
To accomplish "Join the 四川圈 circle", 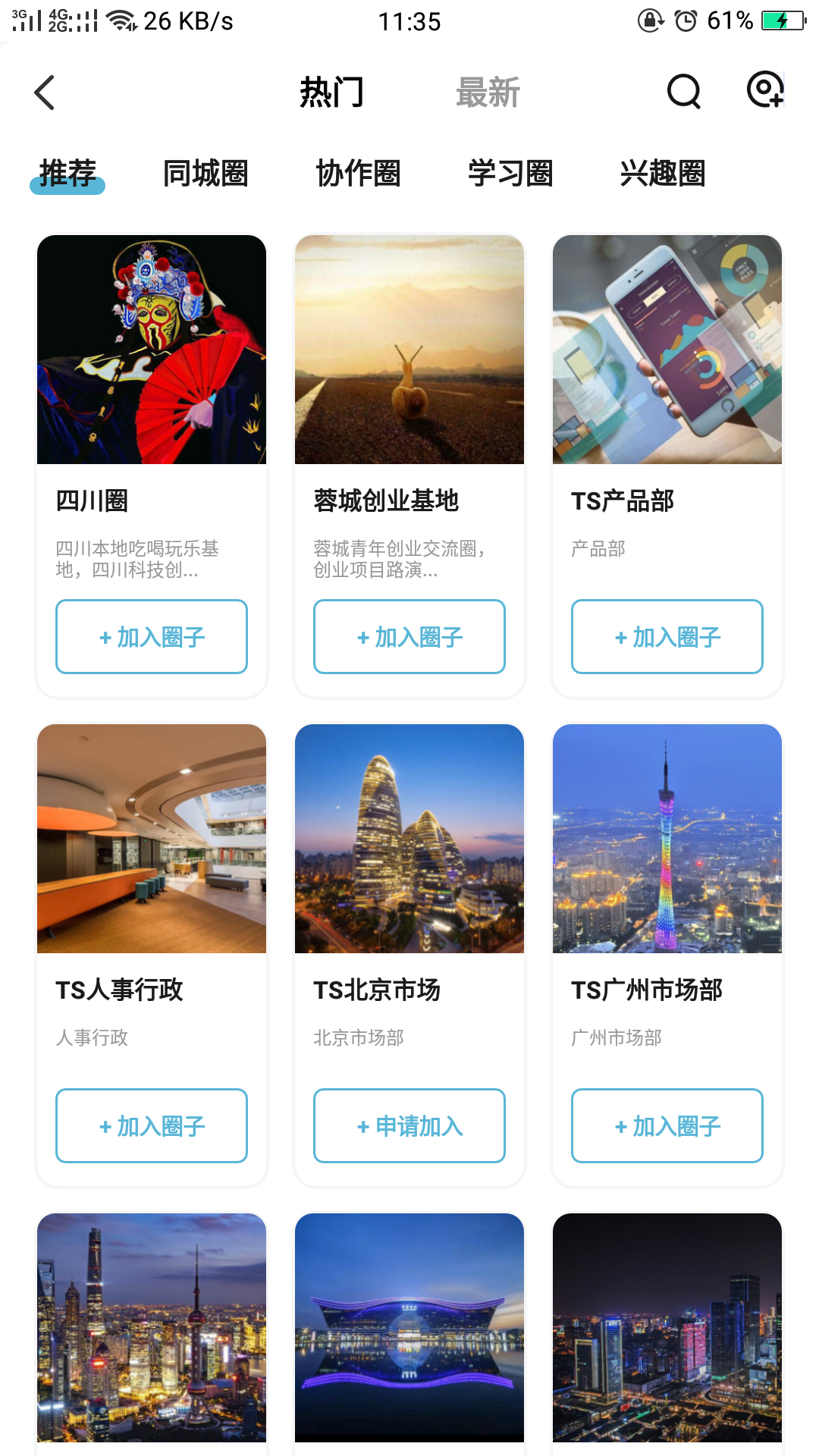I will point(151,636).
